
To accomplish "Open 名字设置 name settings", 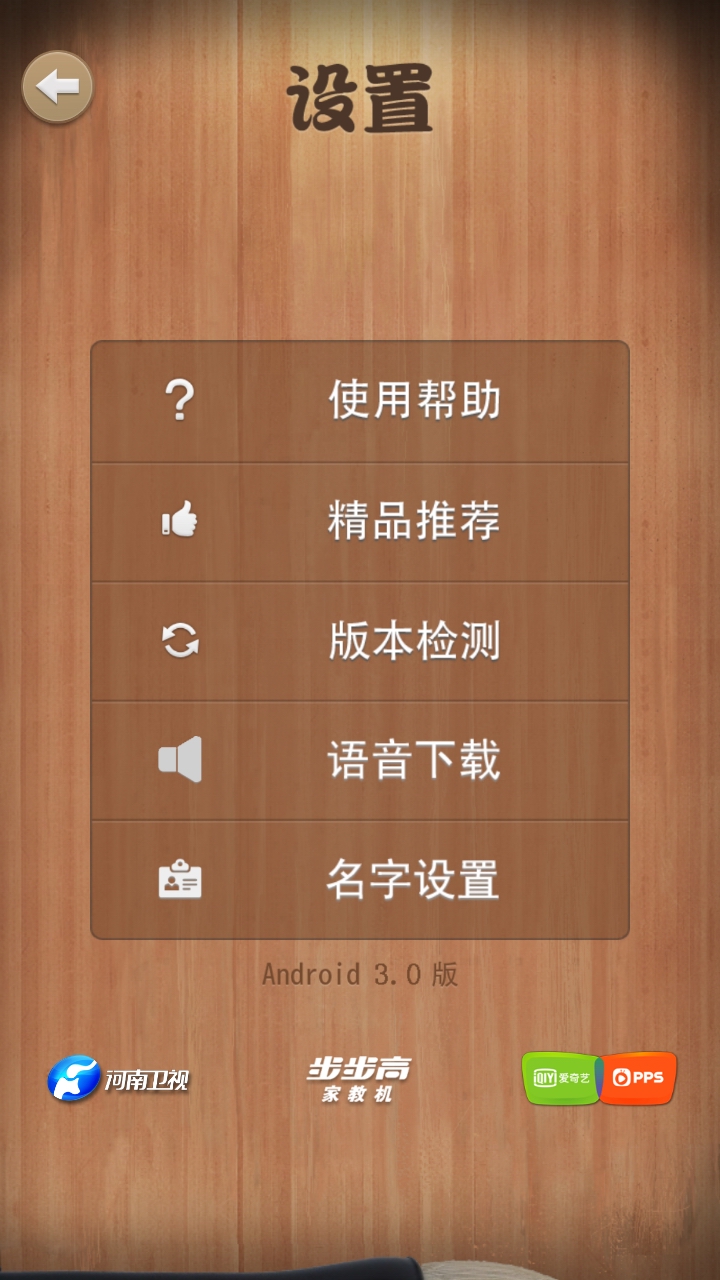I will click(x=360, y=880).
